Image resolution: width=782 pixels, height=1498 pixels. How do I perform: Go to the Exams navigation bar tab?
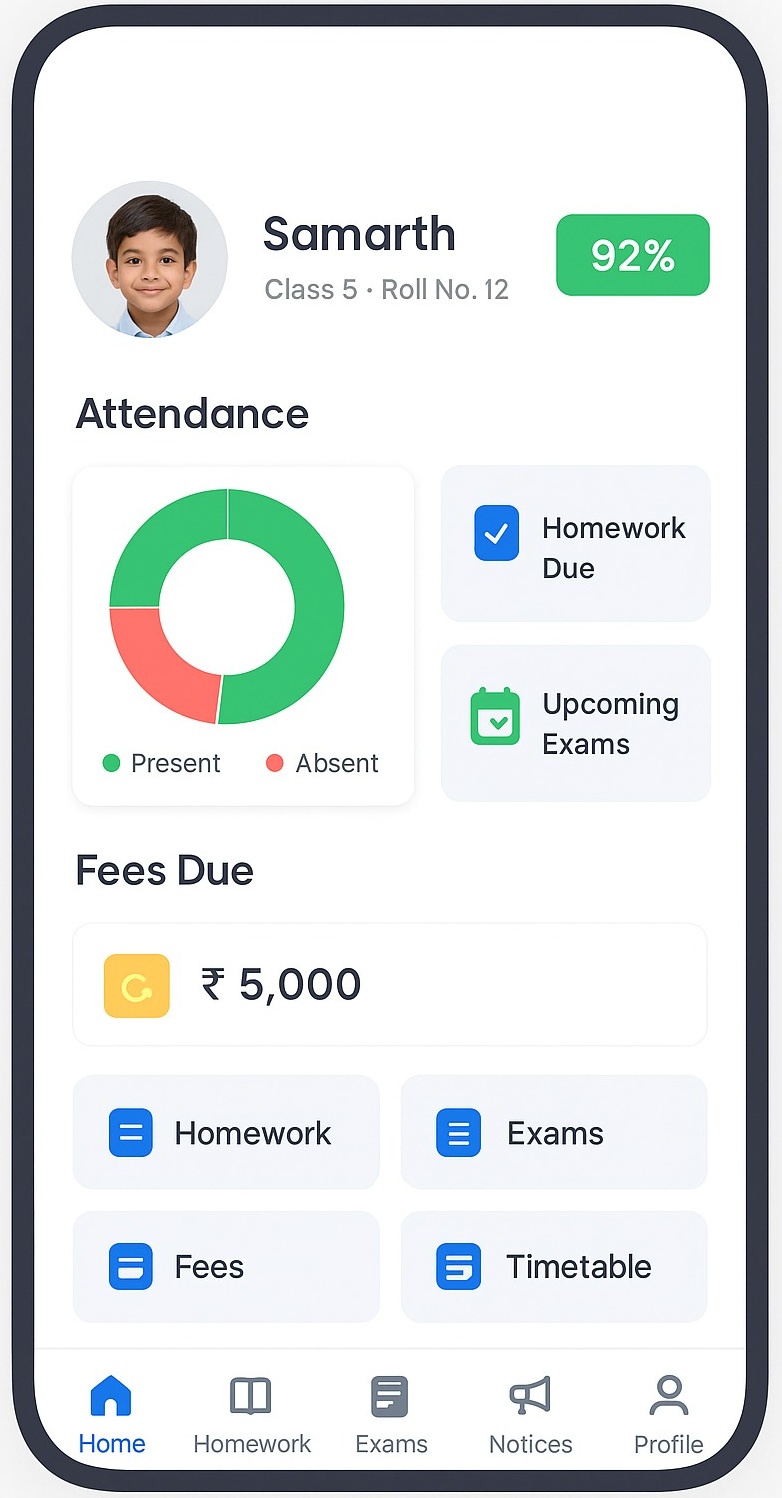pos(391,1414)
